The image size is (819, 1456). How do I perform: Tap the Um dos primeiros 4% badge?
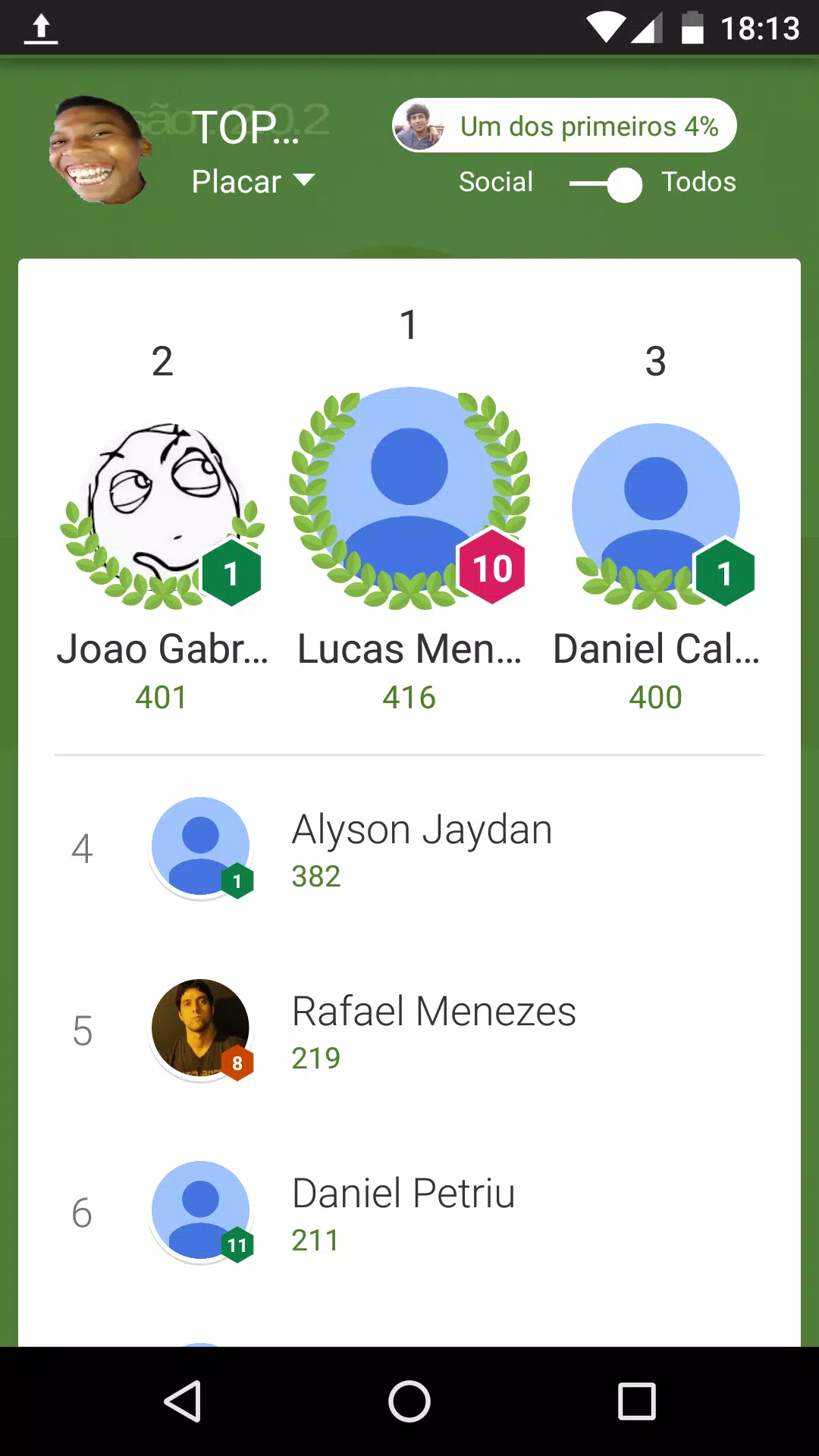[564, 126]
